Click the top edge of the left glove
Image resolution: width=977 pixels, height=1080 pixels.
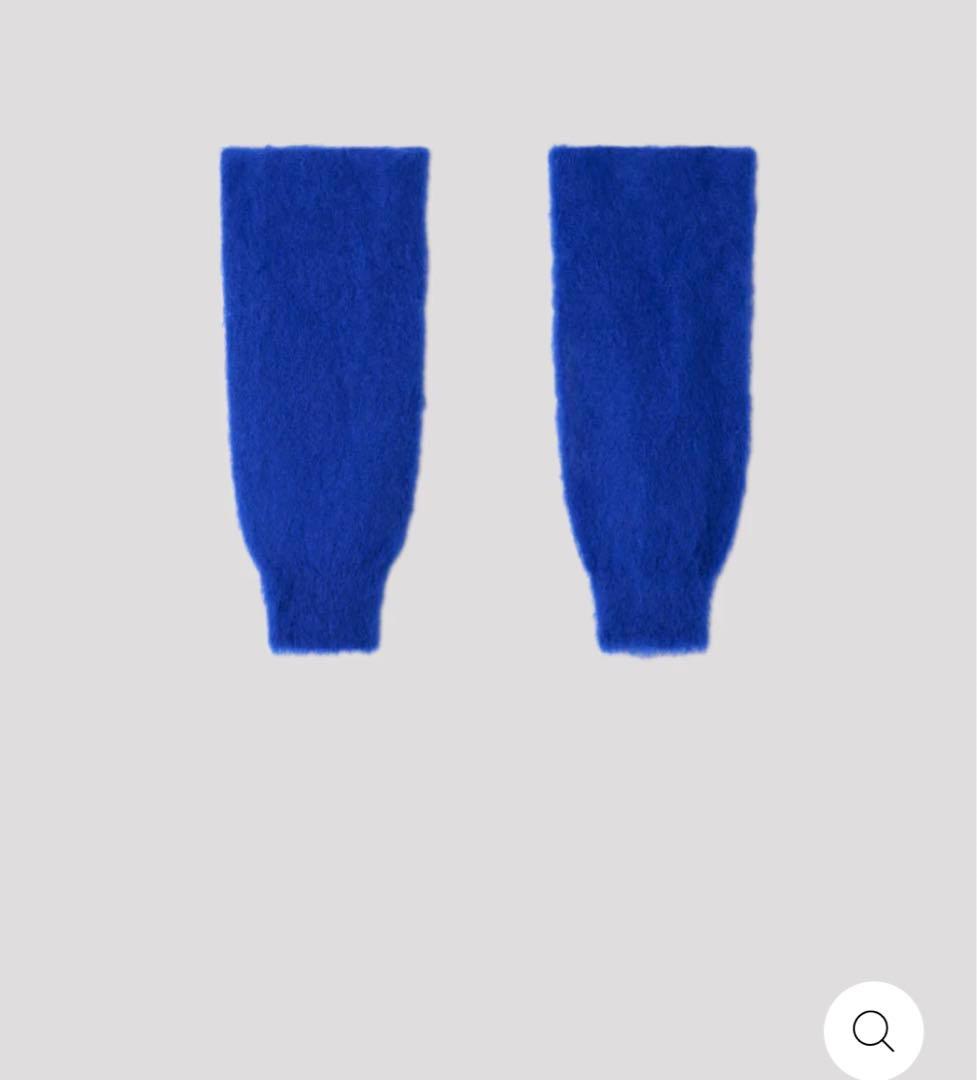[324, 150]
